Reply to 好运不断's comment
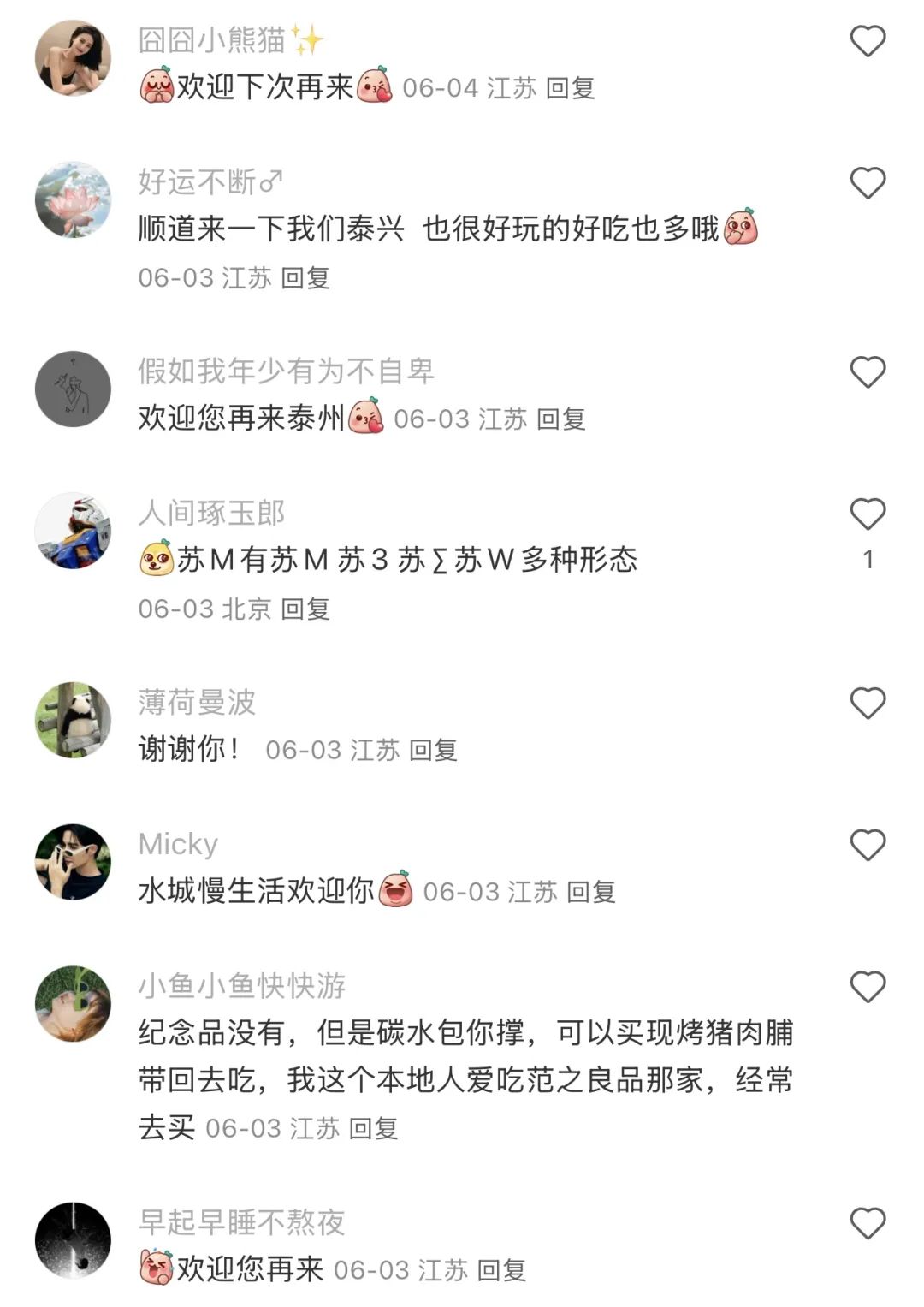Image resolution: width=924 pixels, height=1307 pixels. click(x=305, y=278)
